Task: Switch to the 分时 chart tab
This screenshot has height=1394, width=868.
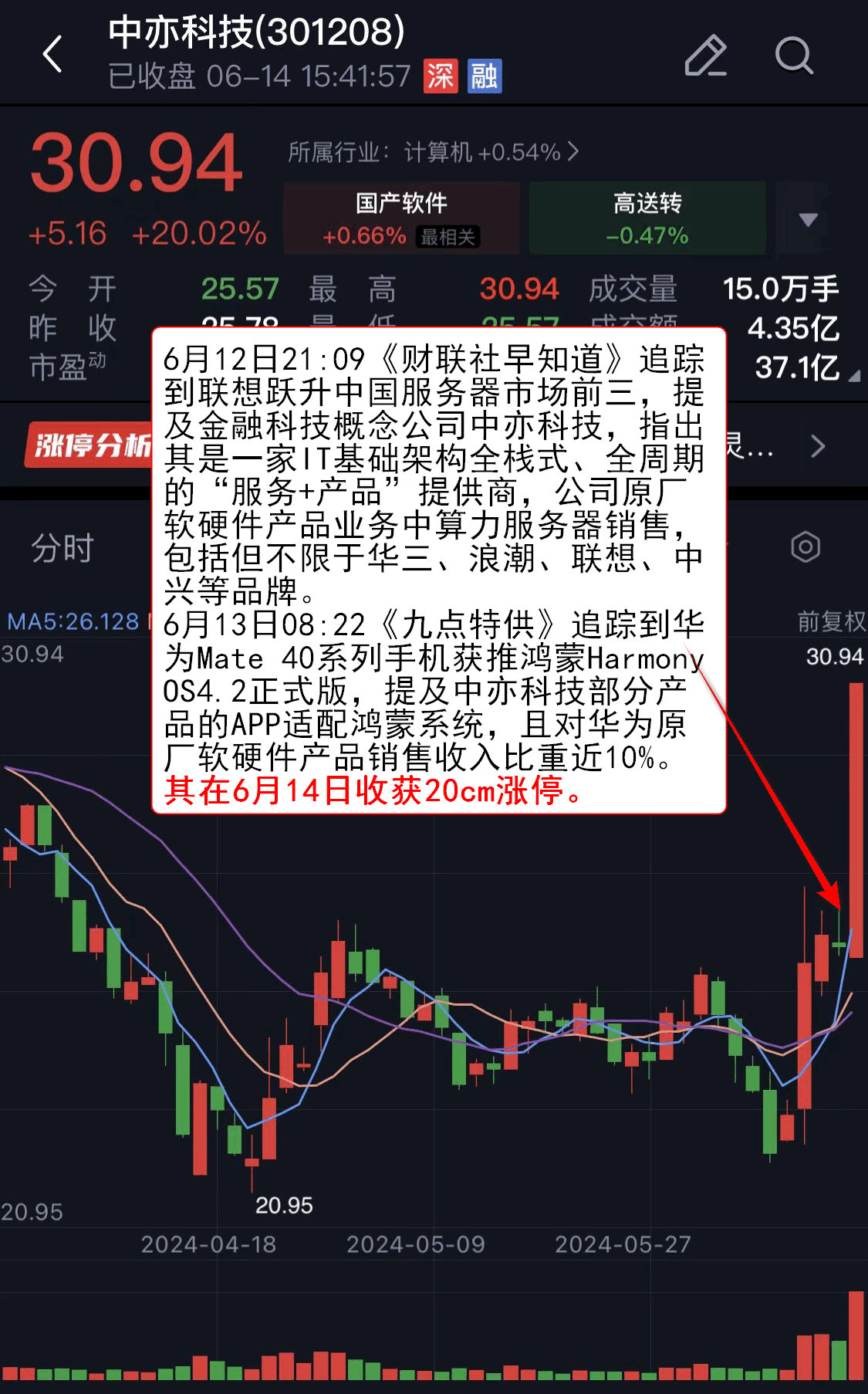Action: [x=62, y=548]
